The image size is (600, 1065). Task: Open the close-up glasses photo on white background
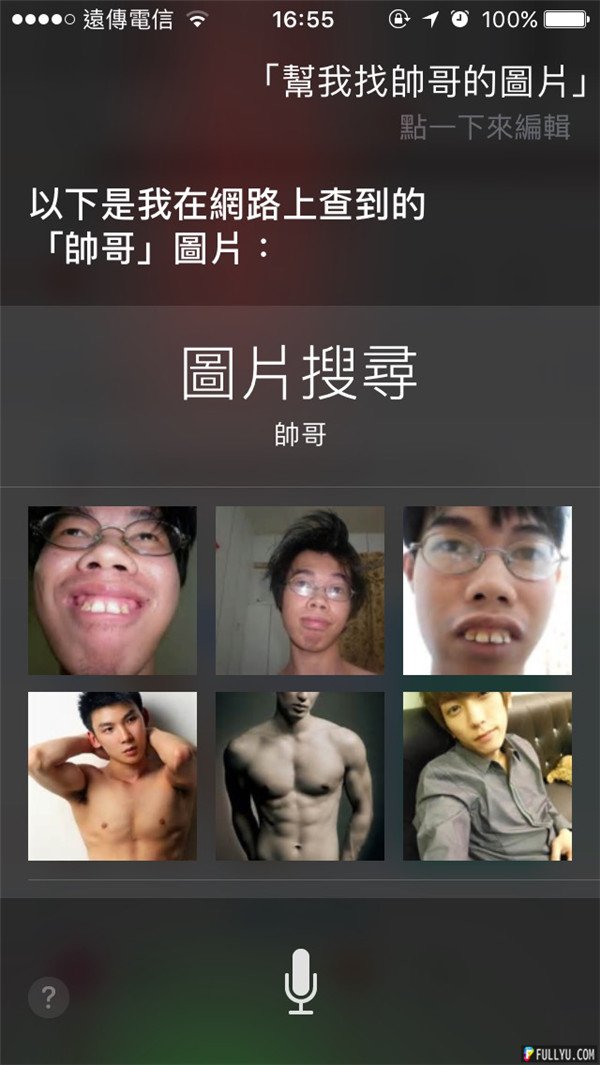click(487, 590)
